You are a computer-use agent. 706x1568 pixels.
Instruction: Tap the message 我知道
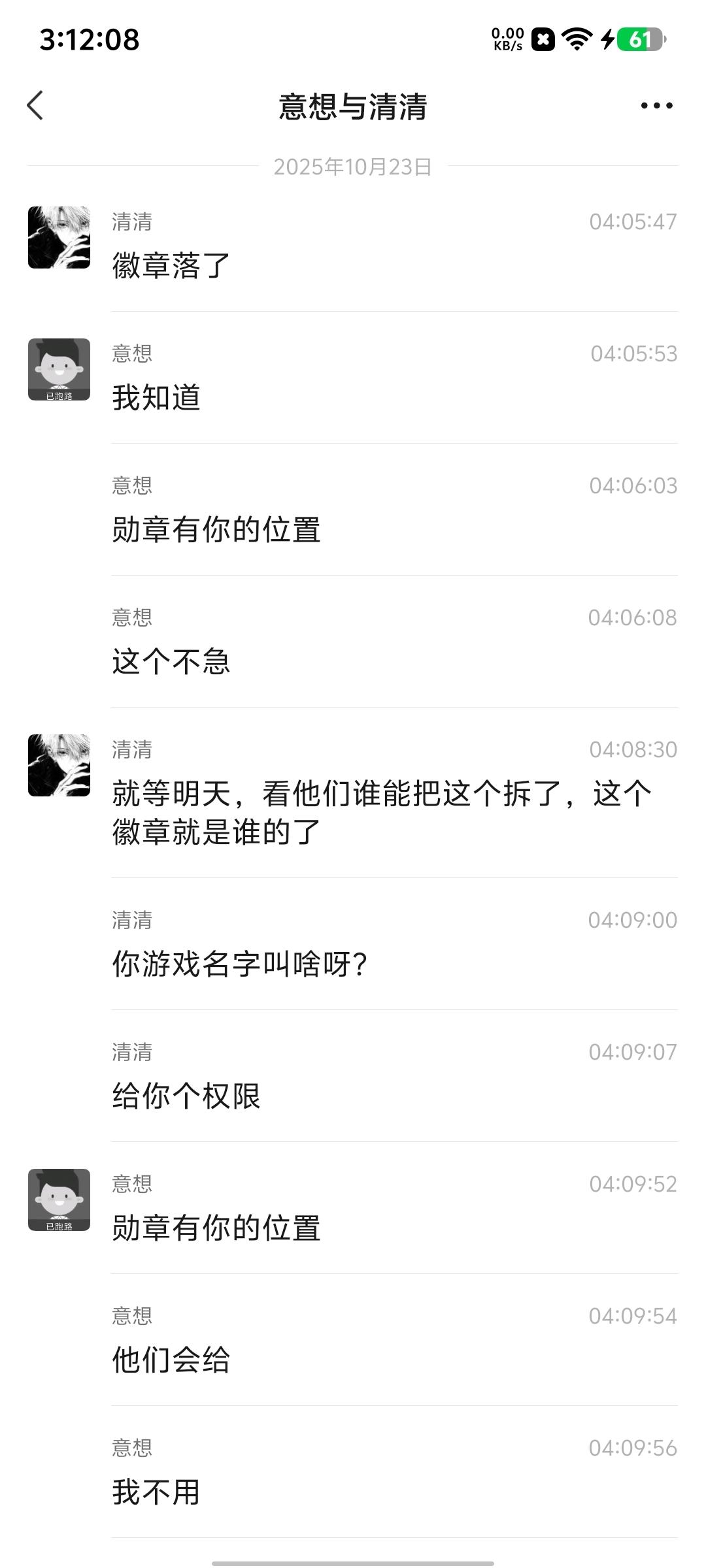click(x=157, y=397)
